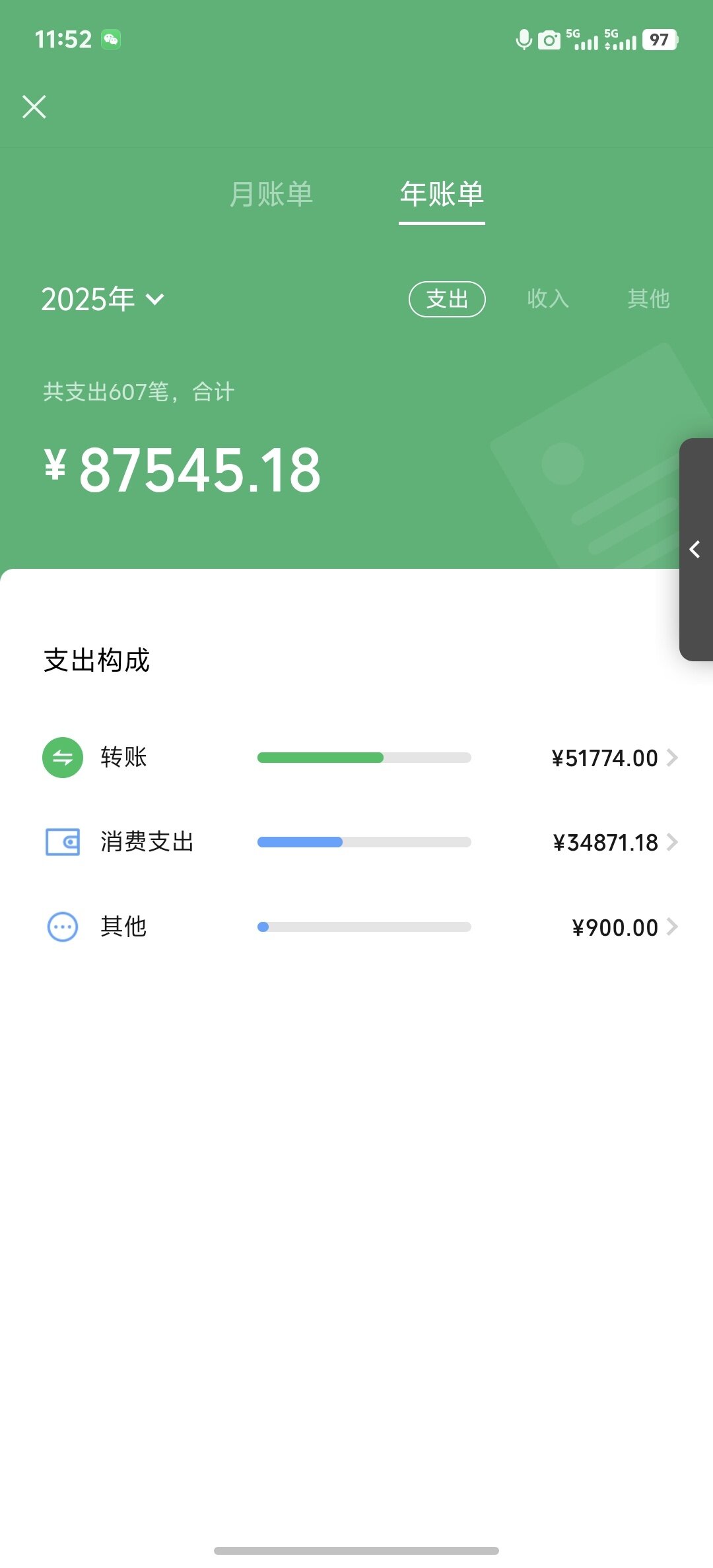Viewport: 713px width, 1568px height.
Task: Switch to the 收入 view
Action: (548, 299)
